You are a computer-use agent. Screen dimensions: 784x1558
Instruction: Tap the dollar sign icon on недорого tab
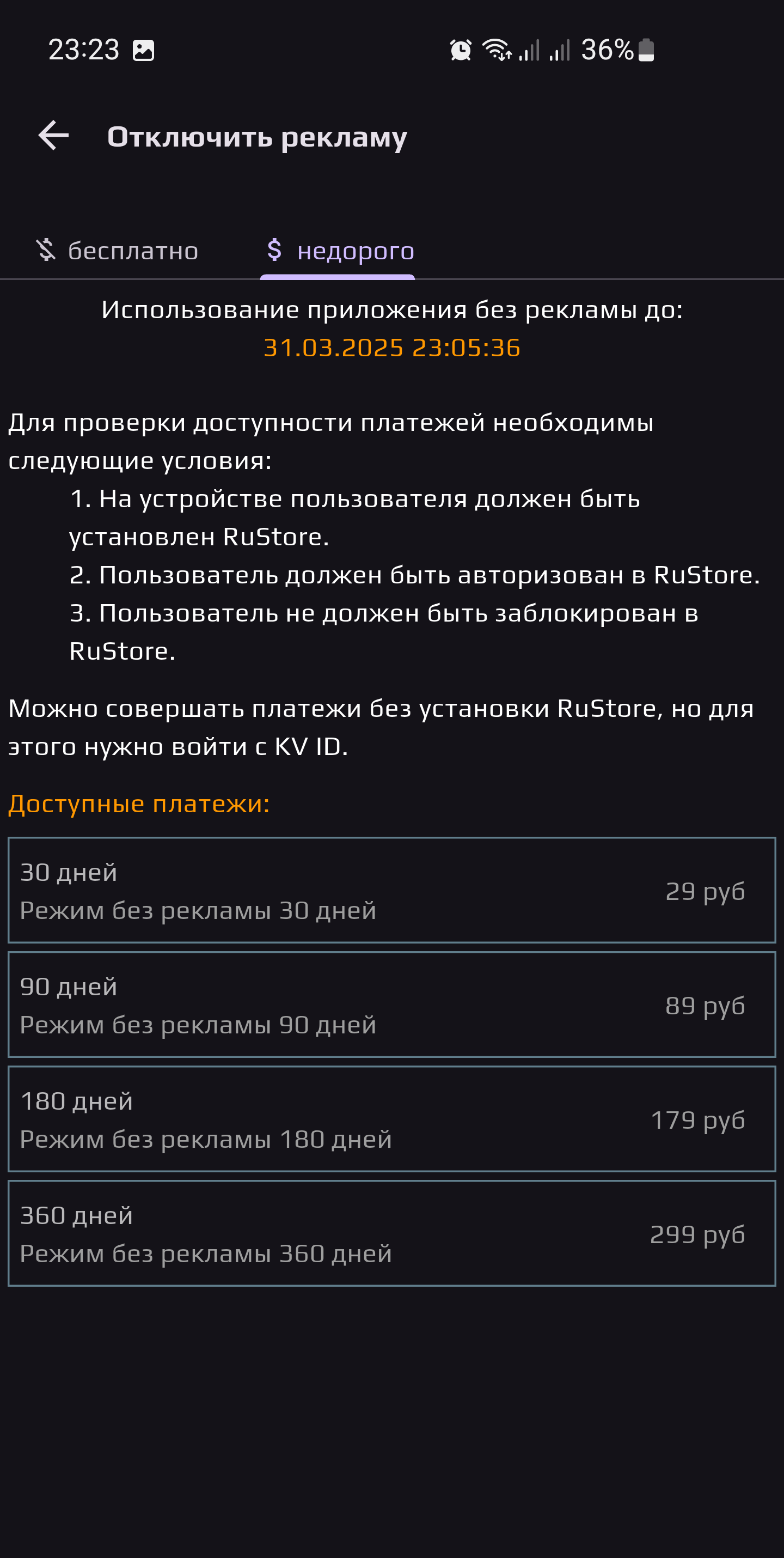tap(275, 250)
